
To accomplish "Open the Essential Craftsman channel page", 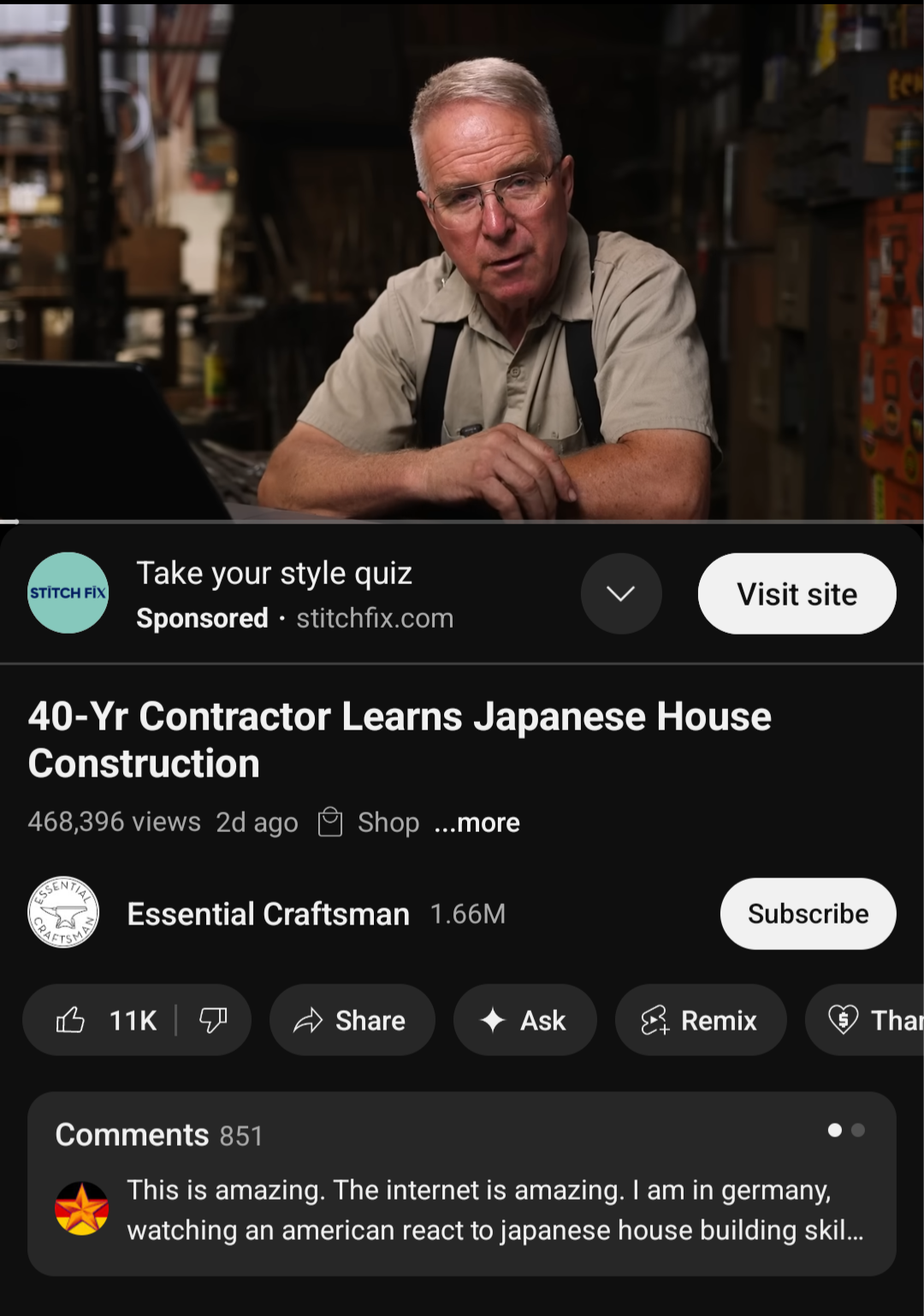I will click(267, 914).
